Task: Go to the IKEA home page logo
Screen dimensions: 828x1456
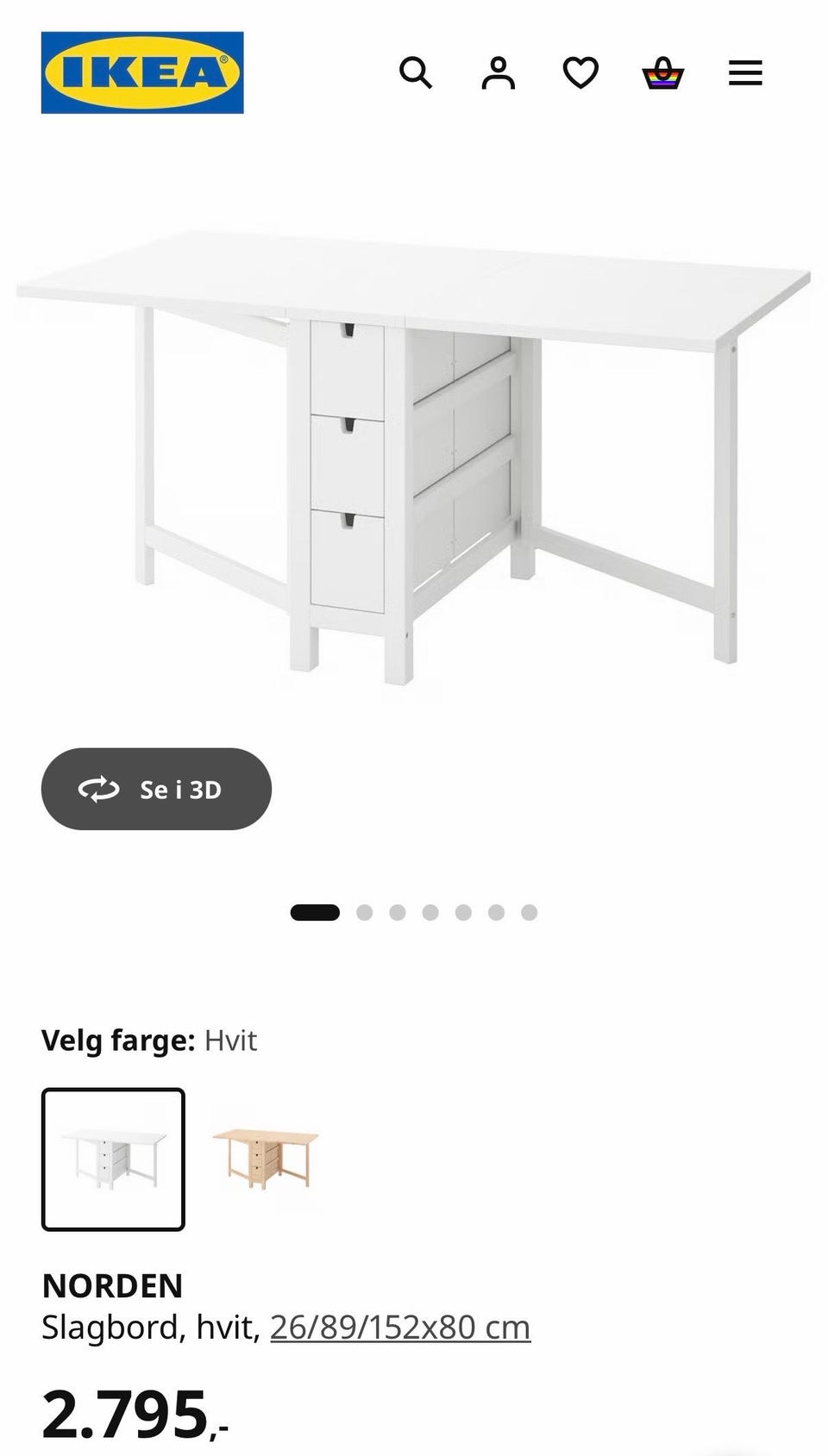Action: (x=142, y=72)
